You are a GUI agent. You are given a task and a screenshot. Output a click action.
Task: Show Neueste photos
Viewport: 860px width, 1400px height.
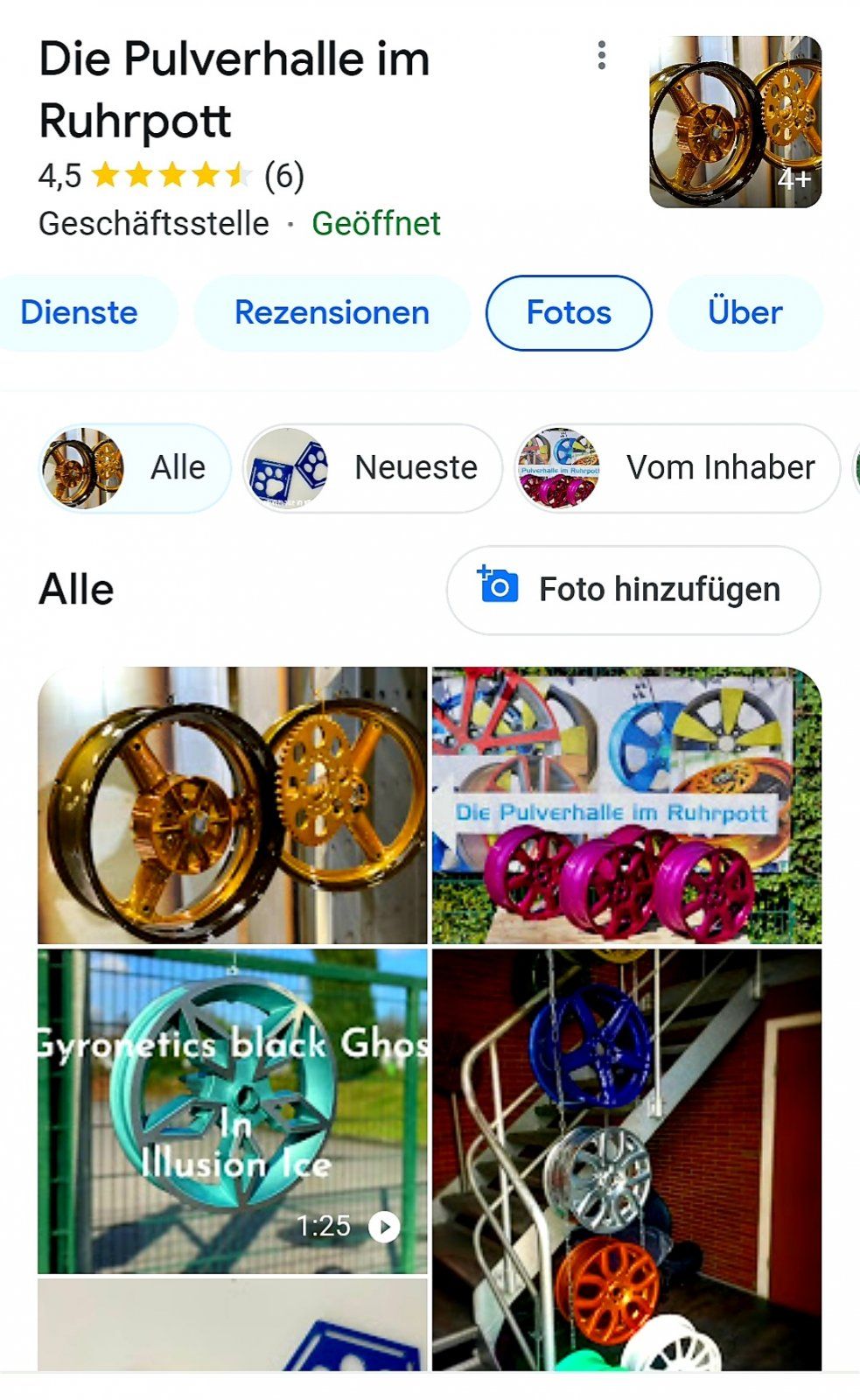(x=373, y=468)
